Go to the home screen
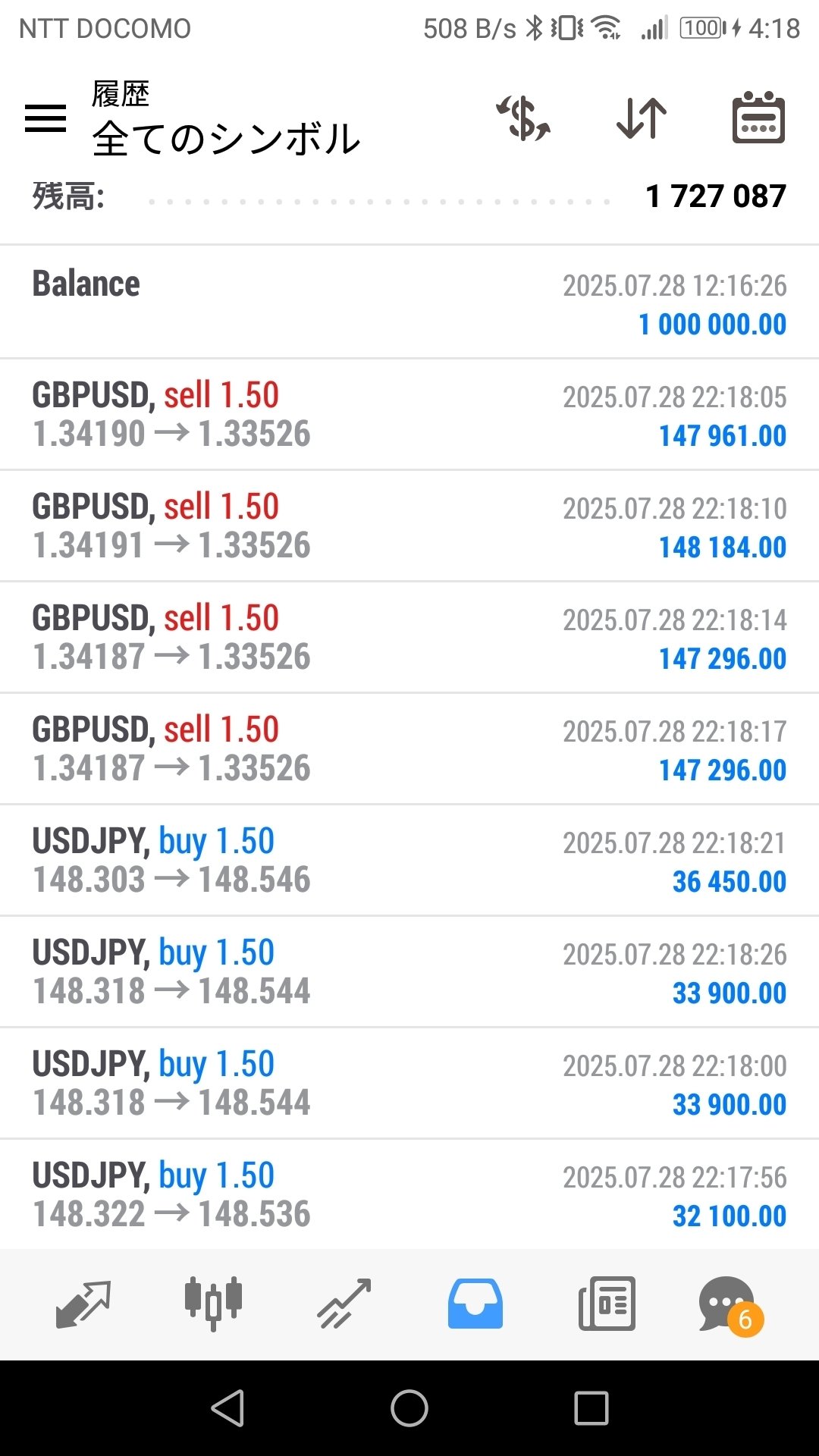Screen dimensions: 819x1456 coord(409,1408)
